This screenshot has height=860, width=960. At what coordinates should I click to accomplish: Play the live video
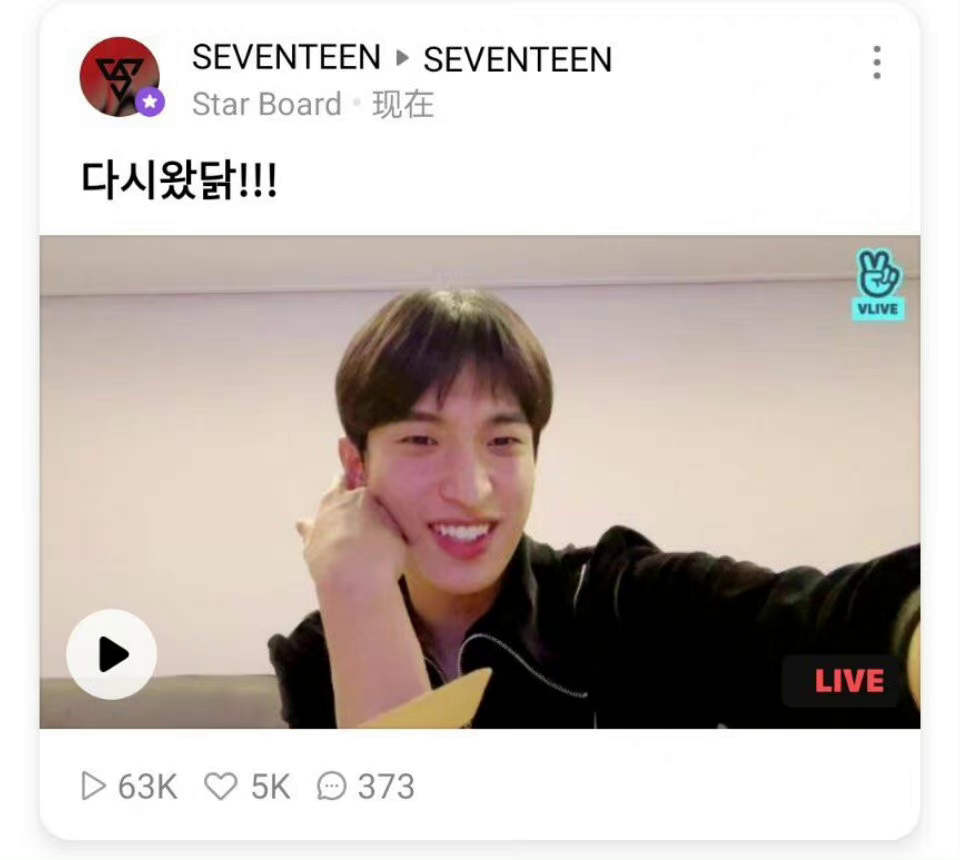[x=112, y=654]
